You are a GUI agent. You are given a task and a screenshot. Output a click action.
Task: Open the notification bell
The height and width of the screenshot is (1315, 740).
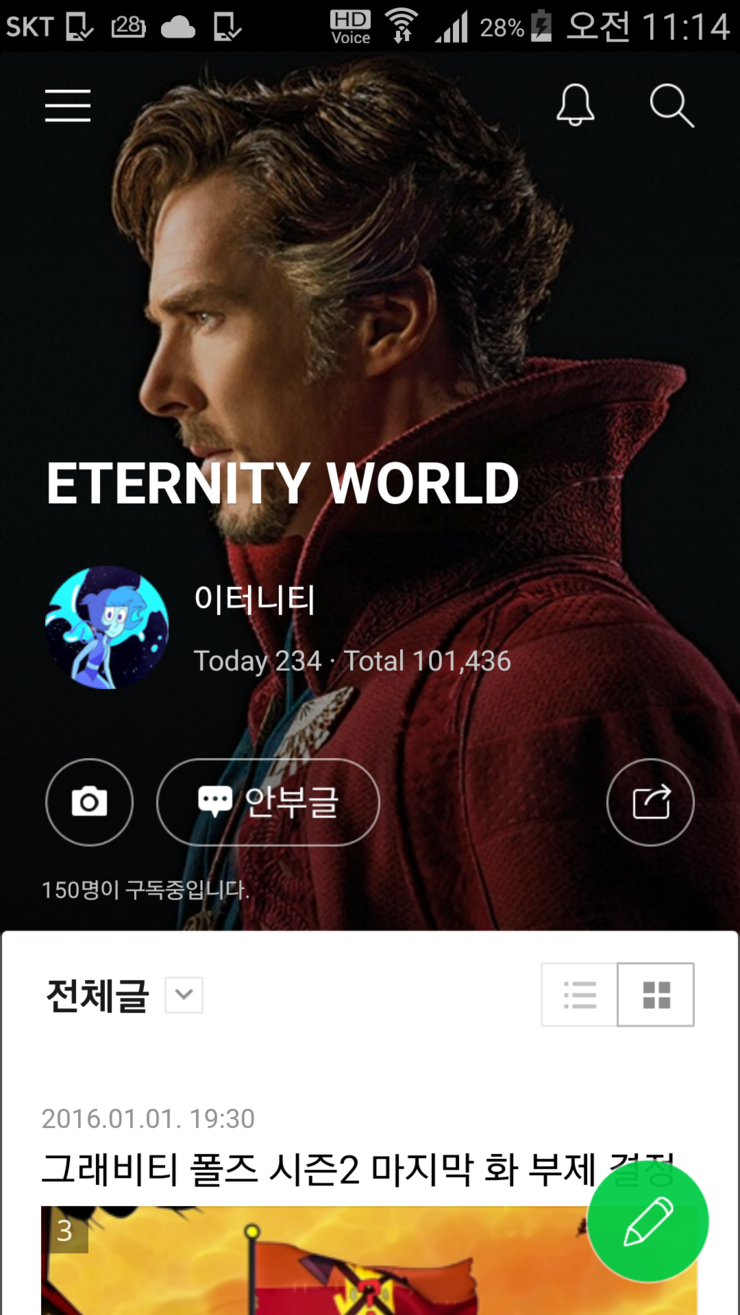575,105
